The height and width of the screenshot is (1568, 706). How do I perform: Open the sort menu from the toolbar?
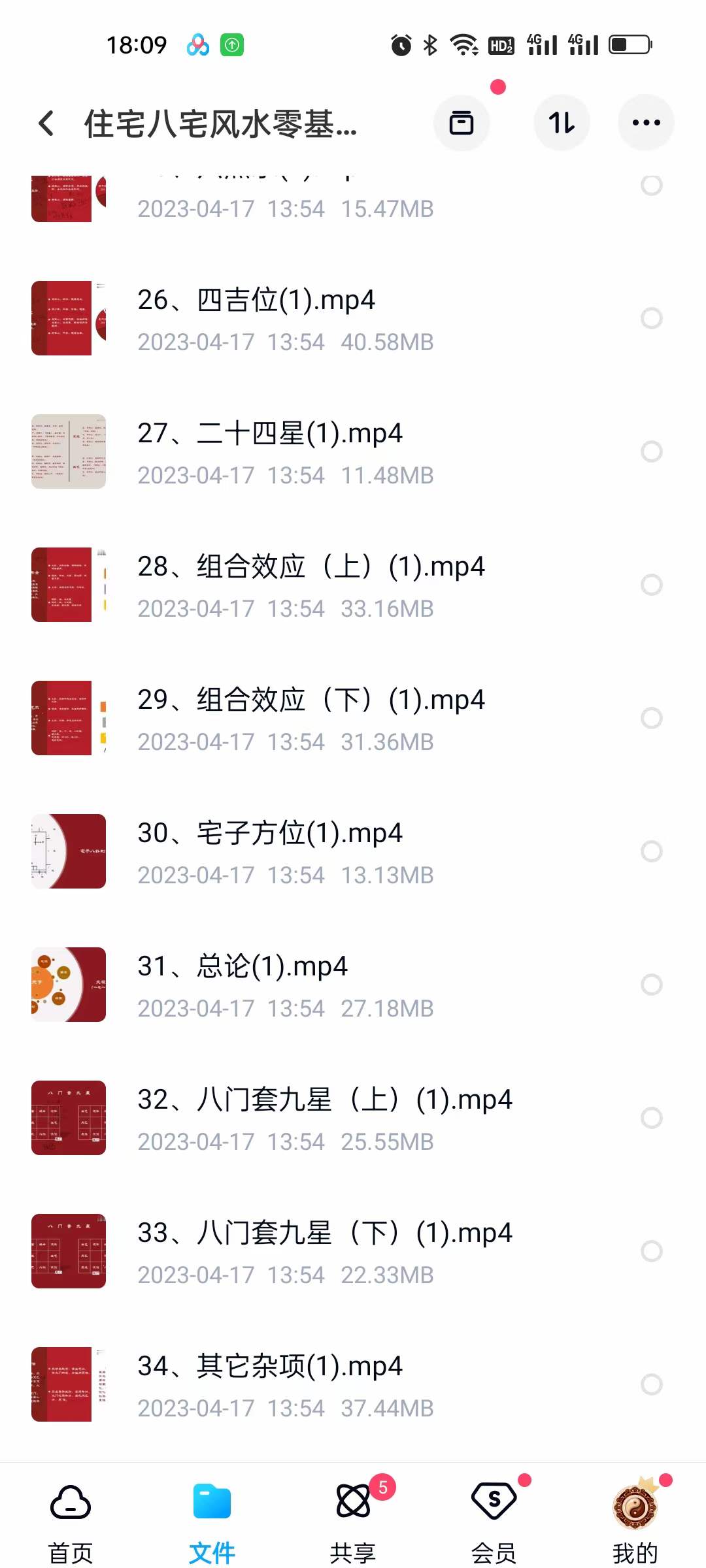(x=562, y=122)
